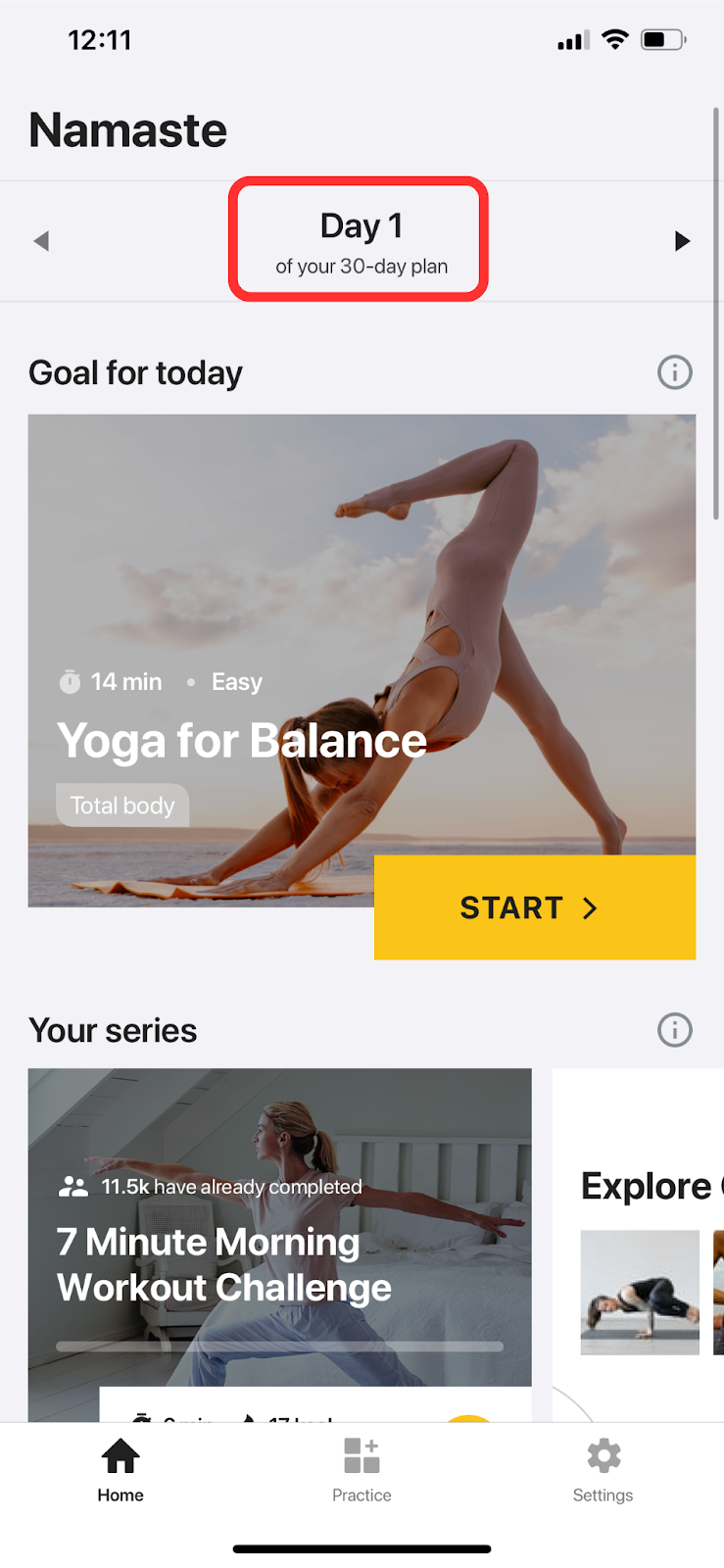Open info for Your series
The height and width of the screenshot is (1568, 724).
(x=674, y=1030)
